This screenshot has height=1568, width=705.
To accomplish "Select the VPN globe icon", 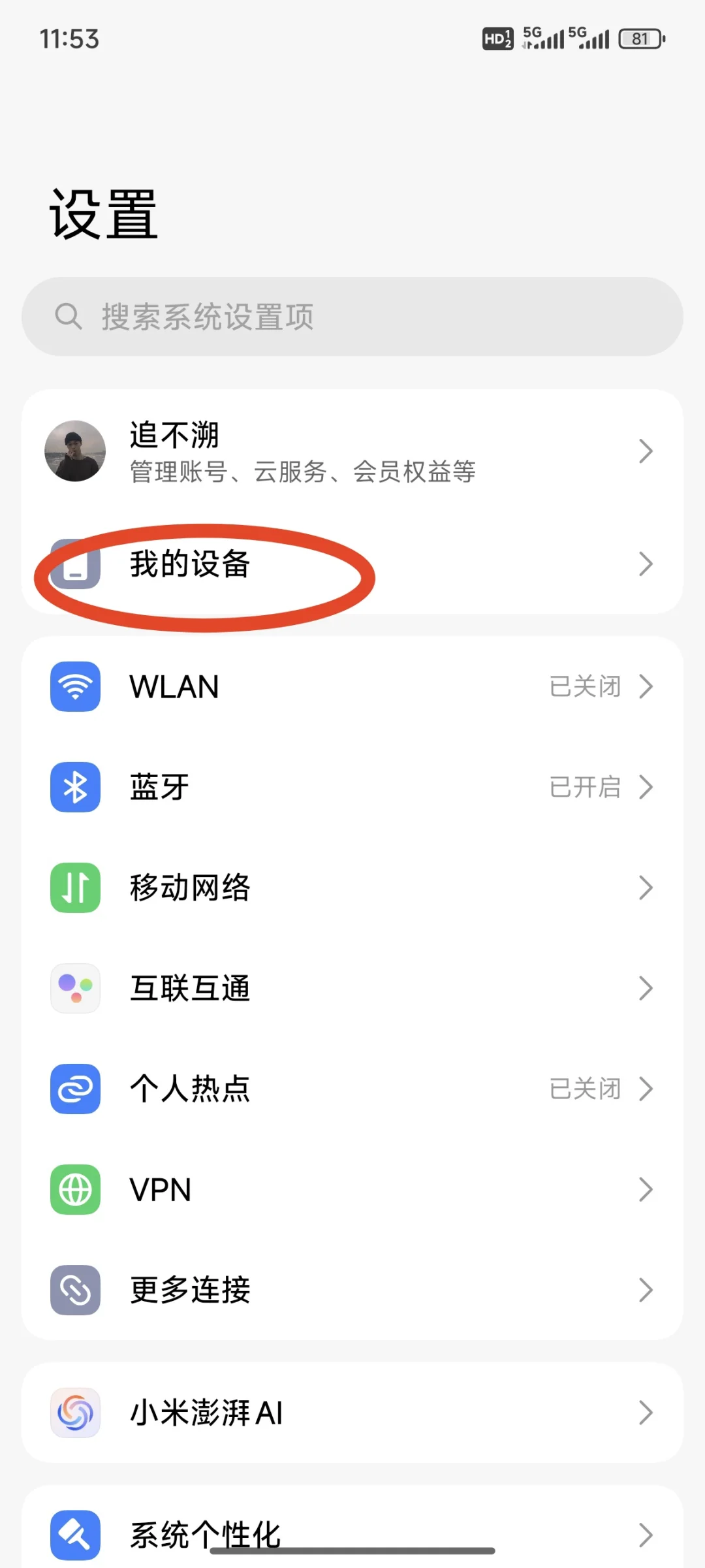I will point(74,1189).
